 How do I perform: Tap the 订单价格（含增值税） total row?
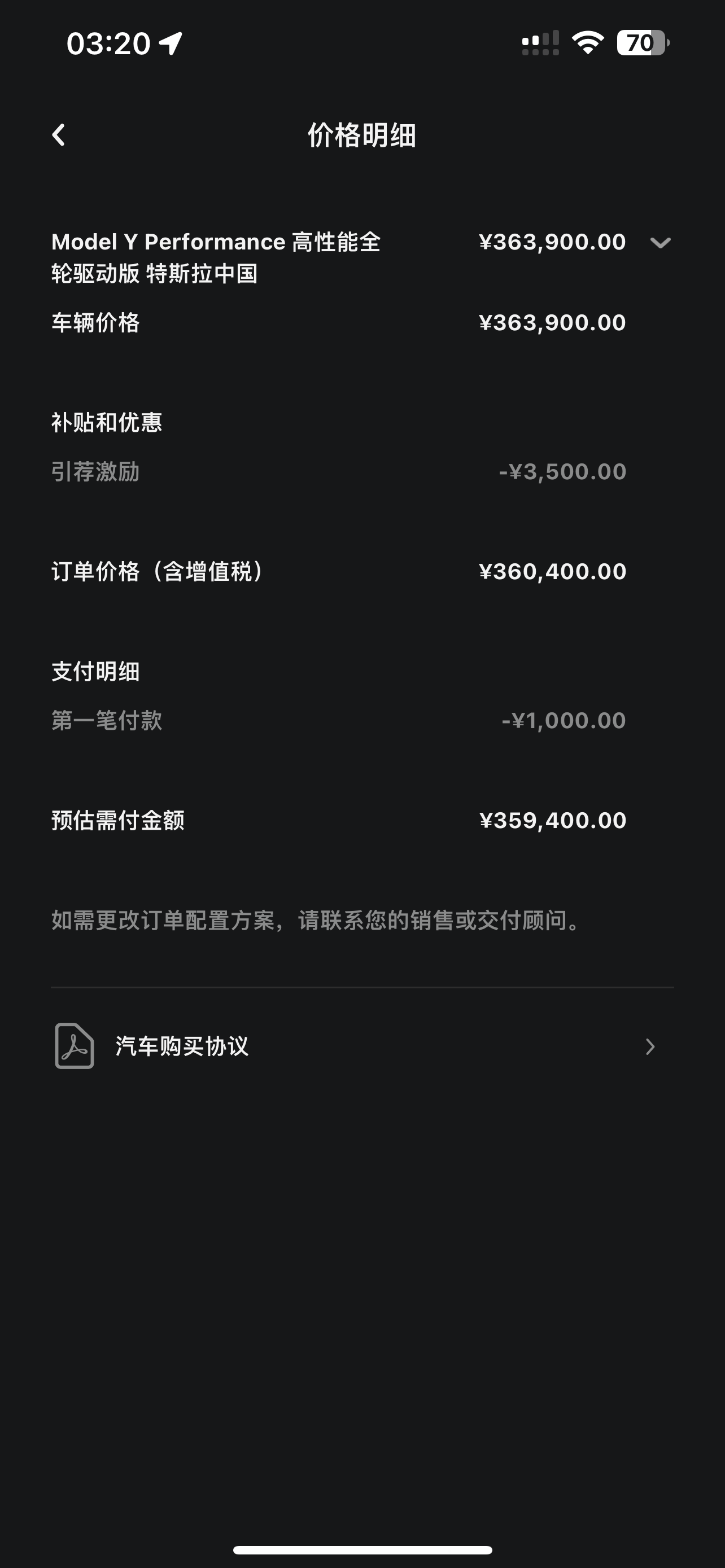coord(158,570)
